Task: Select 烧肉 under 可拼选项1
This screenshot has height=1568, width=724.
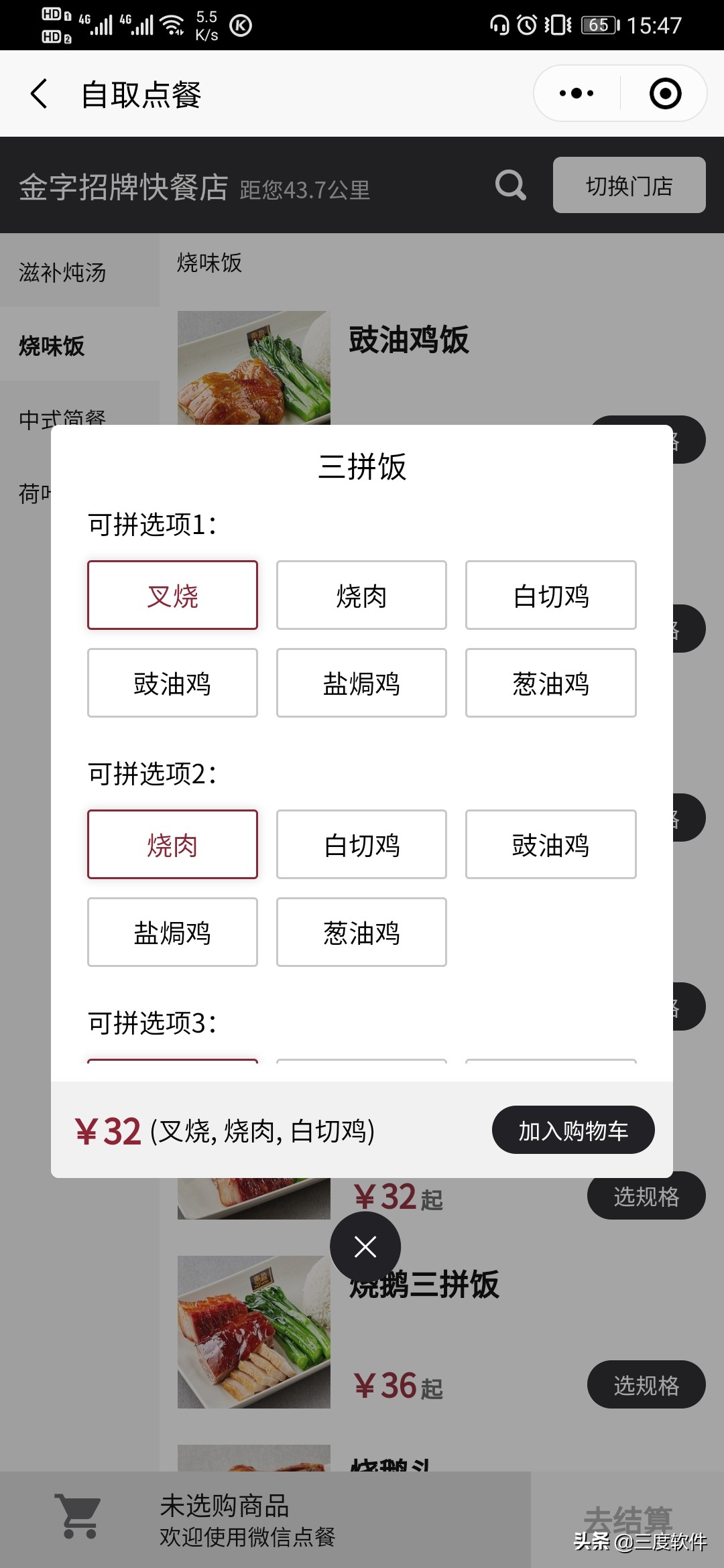Action: click(361, 596)
